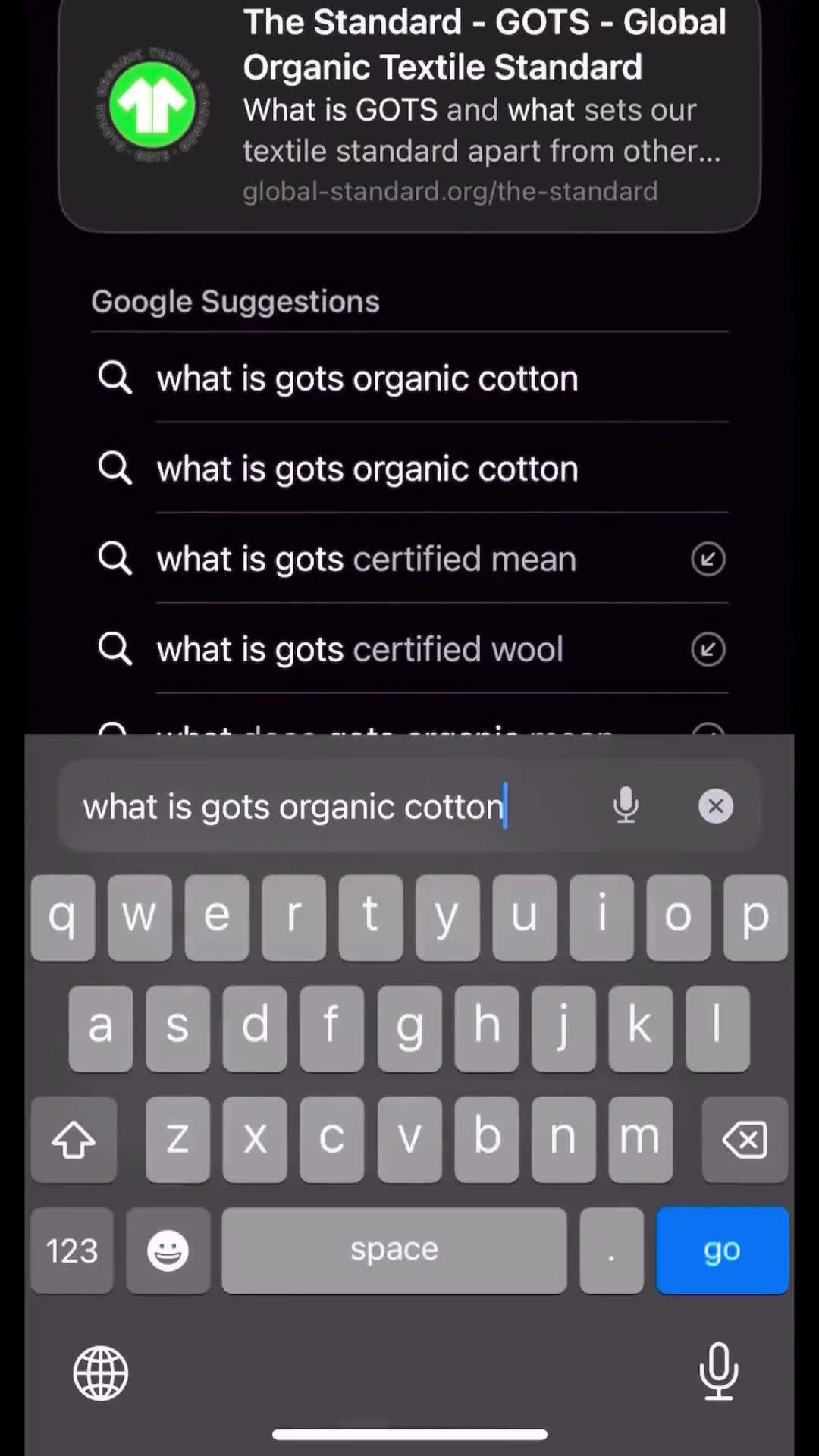The height and width of the screenshot is (1456, 819).
Task: Toggle the shift key
Action: (74, 1140)
